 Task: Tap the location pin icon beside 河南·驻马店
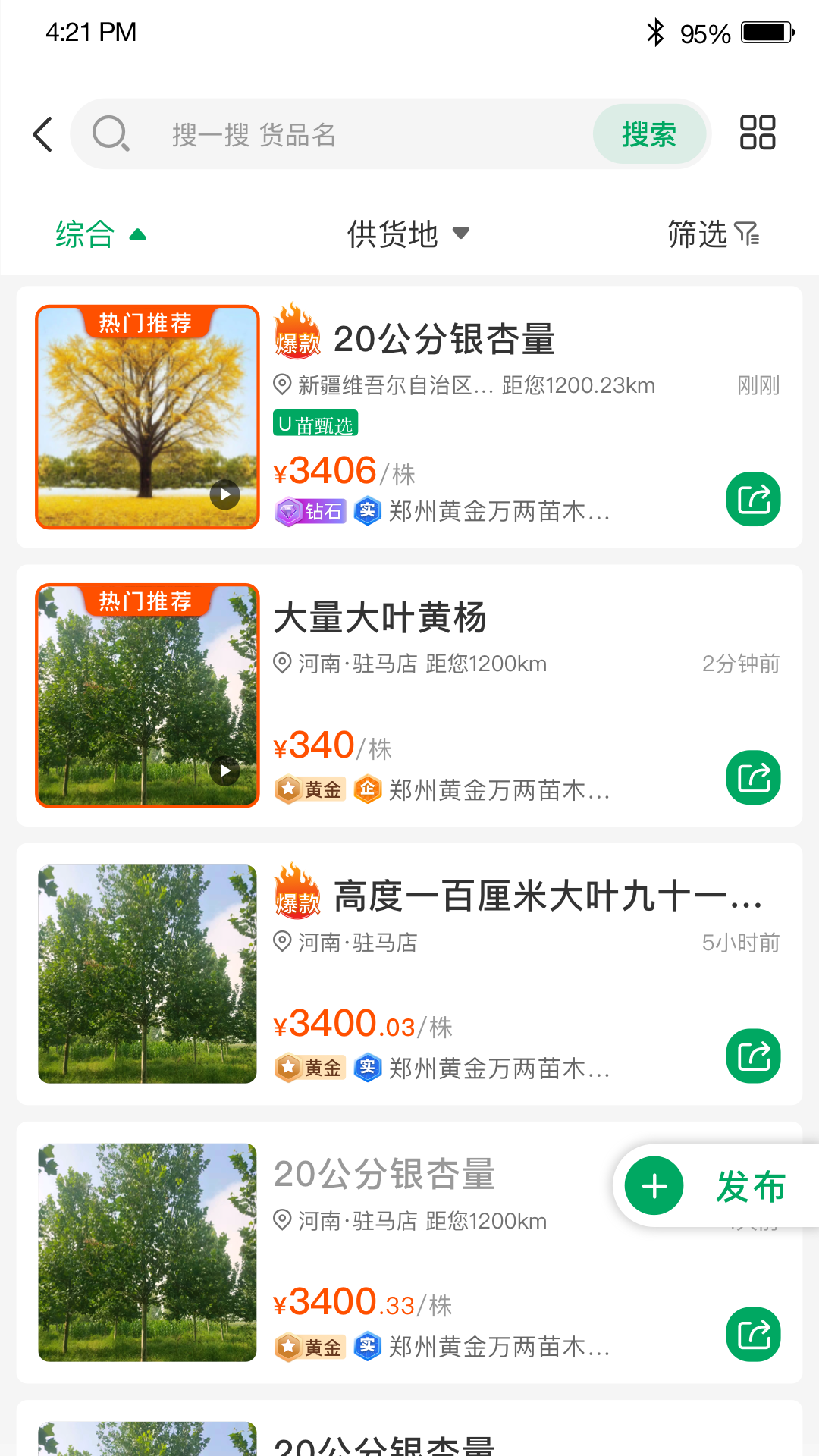pyautogui.click(x=281, y=663)
